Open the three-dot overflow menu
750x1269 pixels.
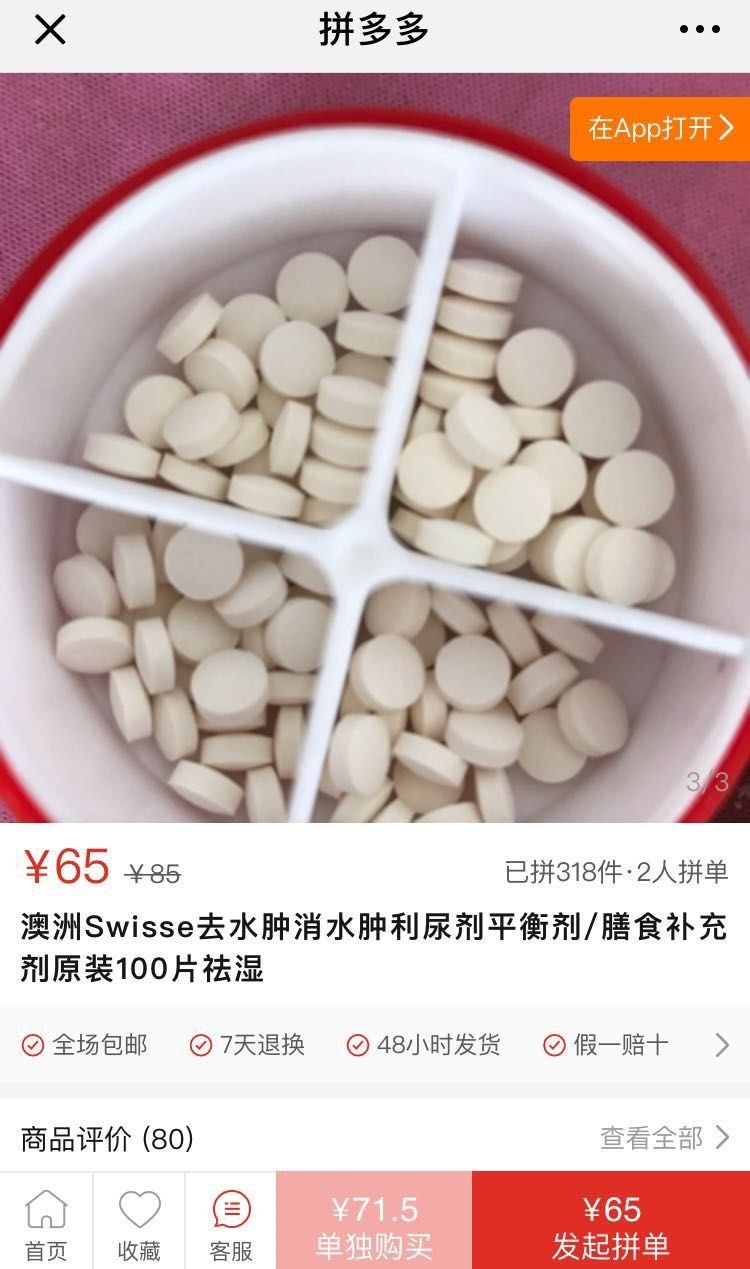tap(699, 30)
